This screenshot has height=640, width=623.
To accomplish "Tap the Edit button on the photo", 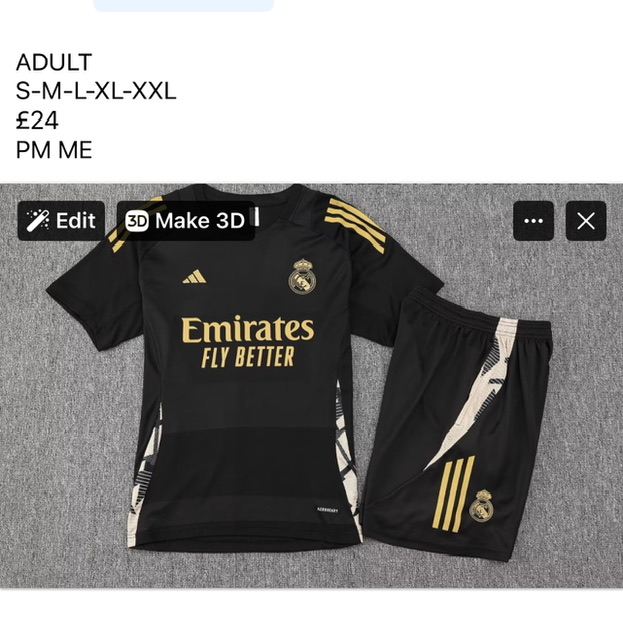I will tap(61, 221).
